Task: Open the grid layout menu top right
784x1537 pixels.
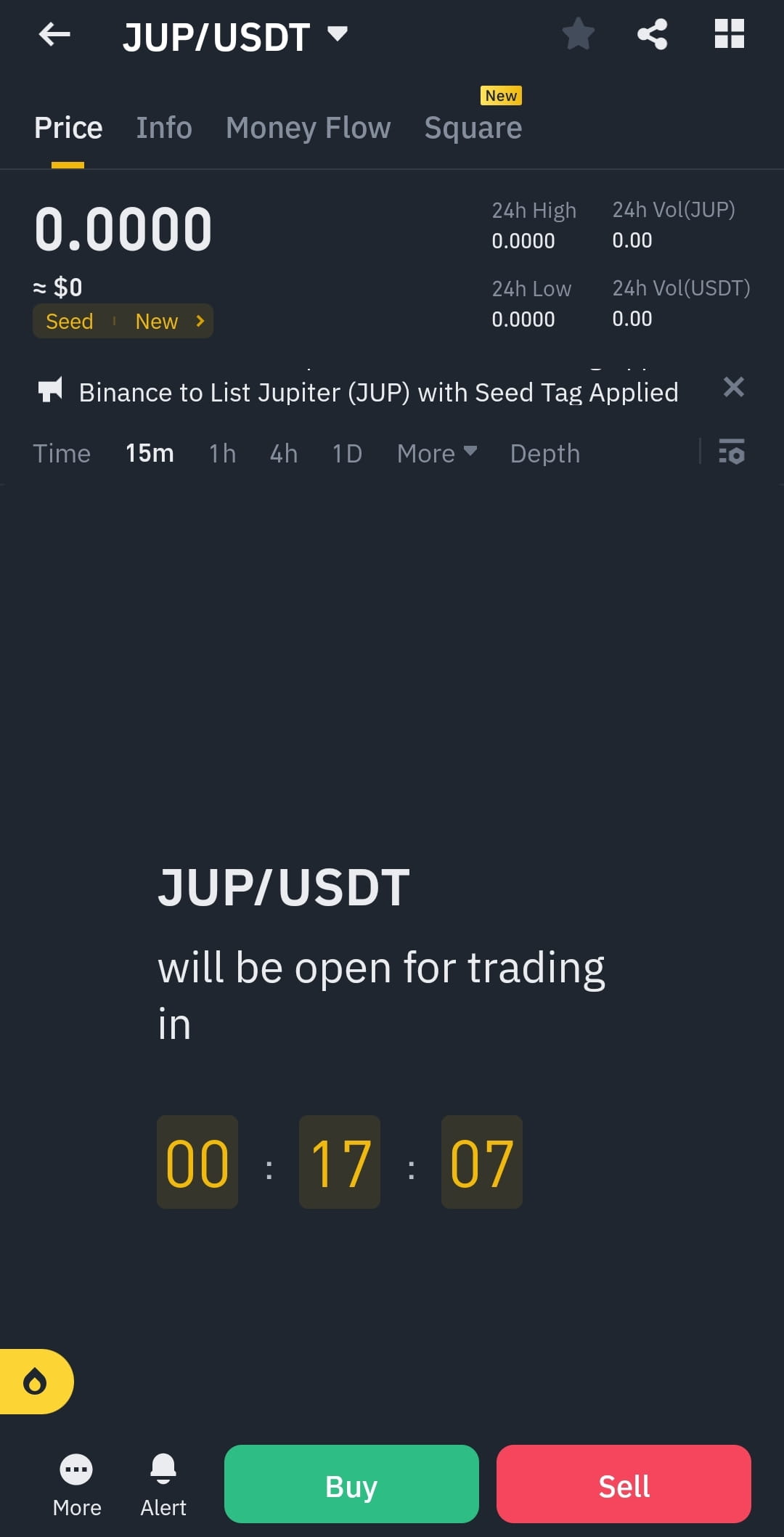Action: pos(729,33)
